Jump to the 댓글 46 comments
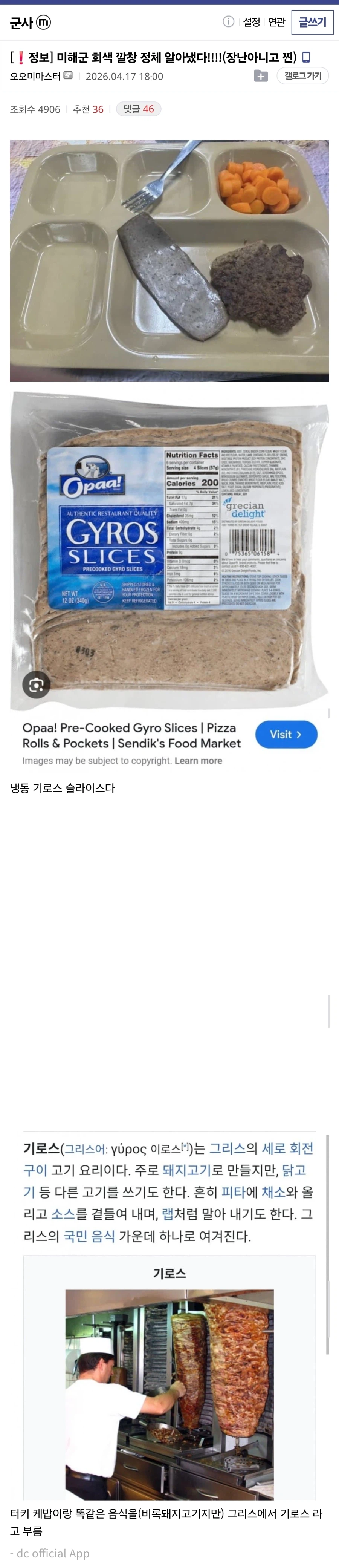This screenshot has height=1568, width=339. (x=139, y=109)
